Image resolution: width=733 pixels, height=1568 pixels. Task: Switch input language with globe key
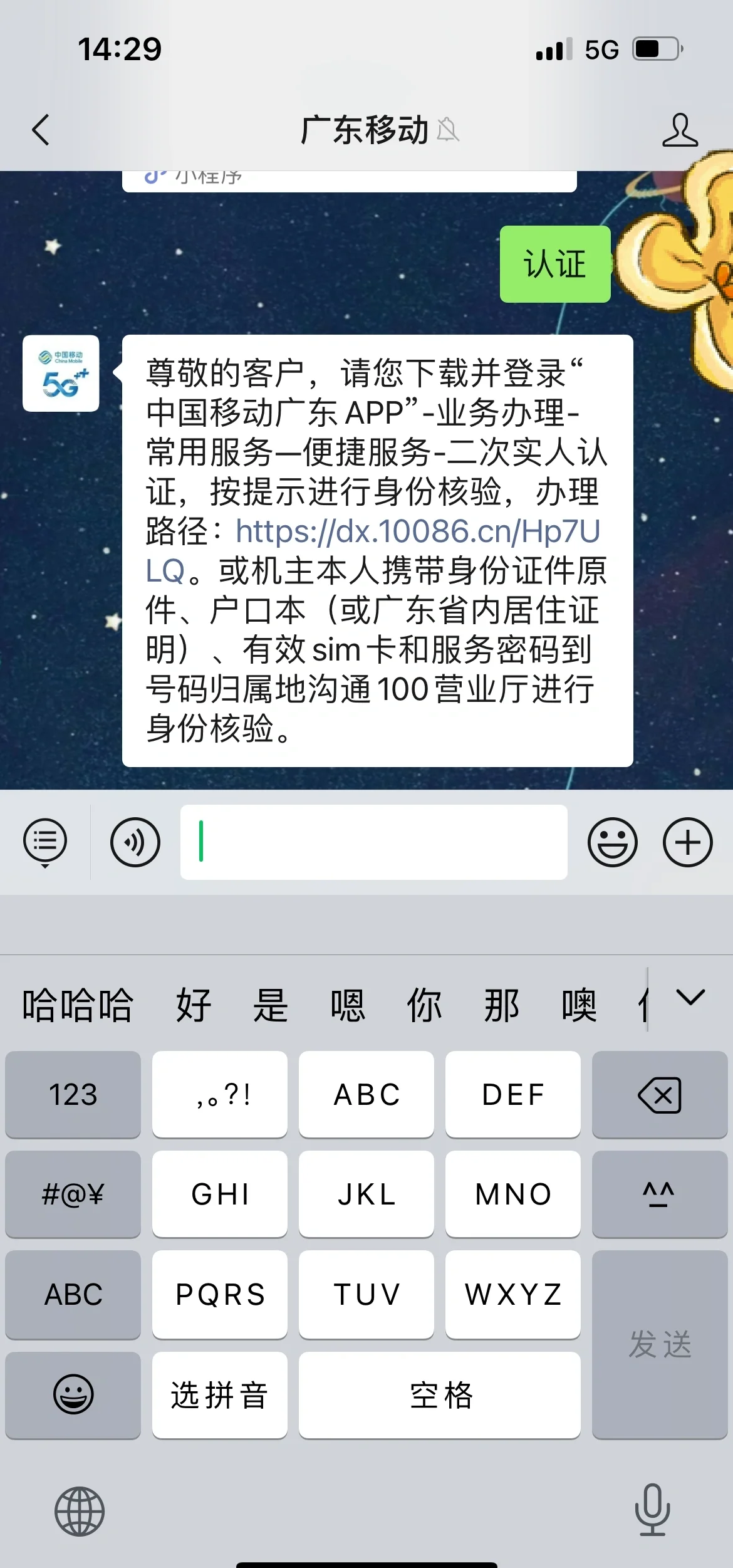(x=80, y=1512)
